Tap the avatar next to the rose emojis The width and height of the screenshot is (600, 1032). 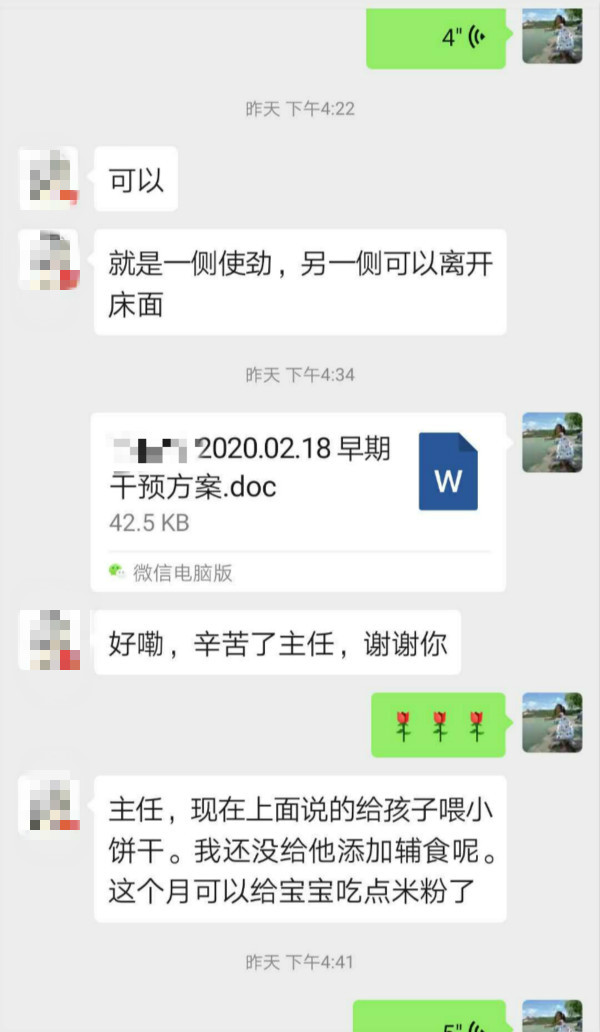click(x=551, y=722)
